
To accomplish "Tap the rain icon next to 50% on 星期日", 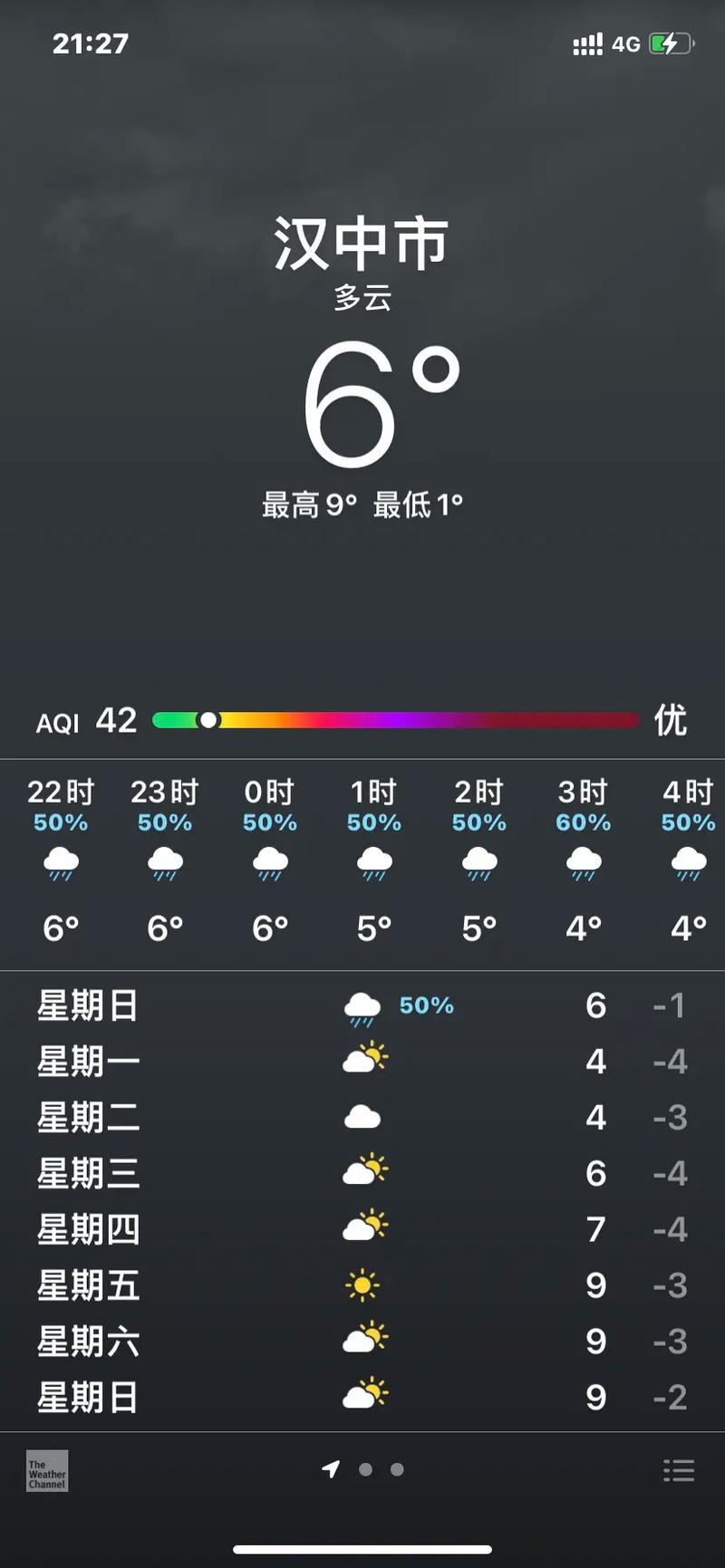I will (362, 1004).
